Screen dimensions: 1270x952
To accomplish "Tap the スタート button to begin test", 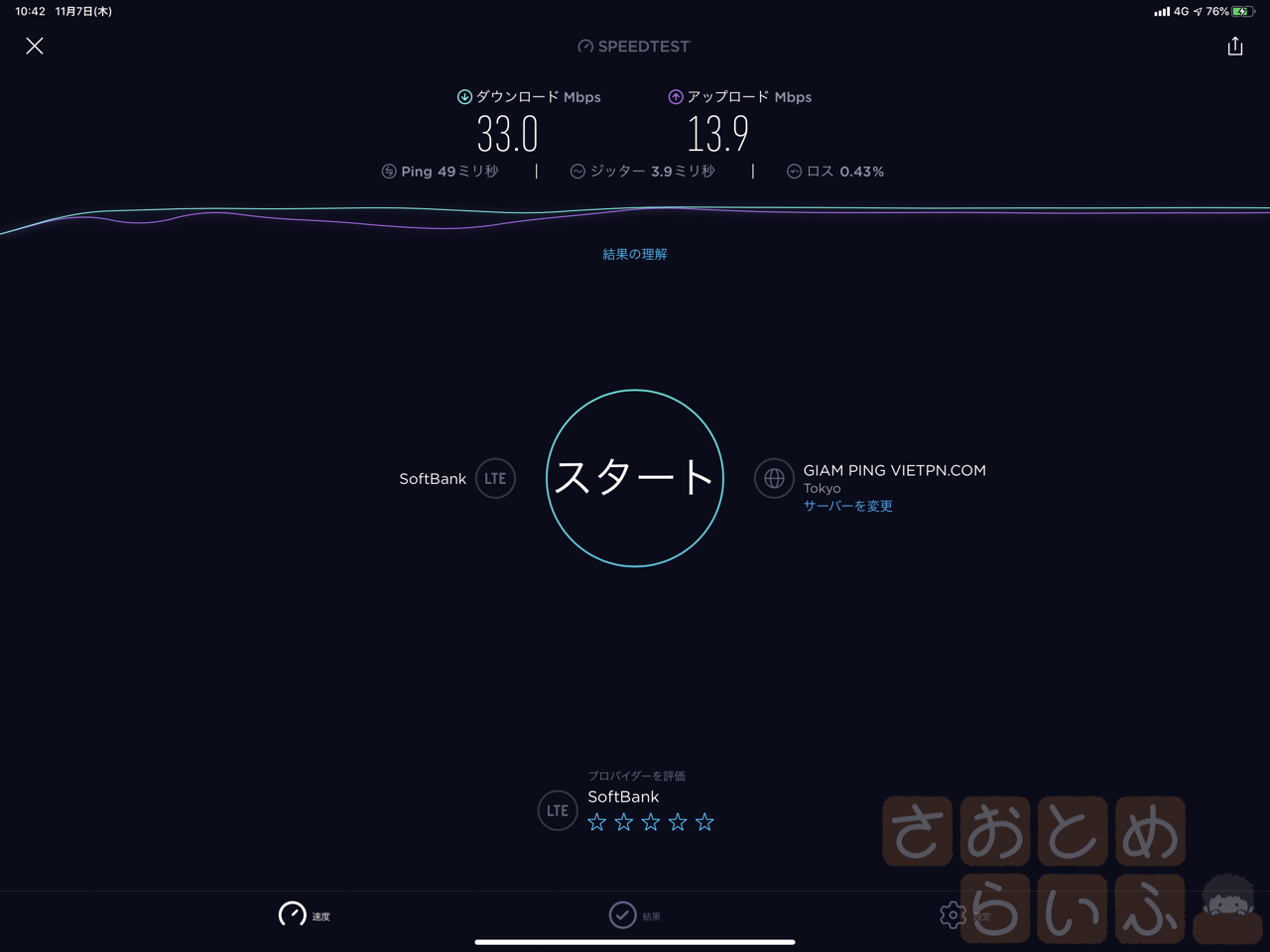I will [x=635, y=478].
